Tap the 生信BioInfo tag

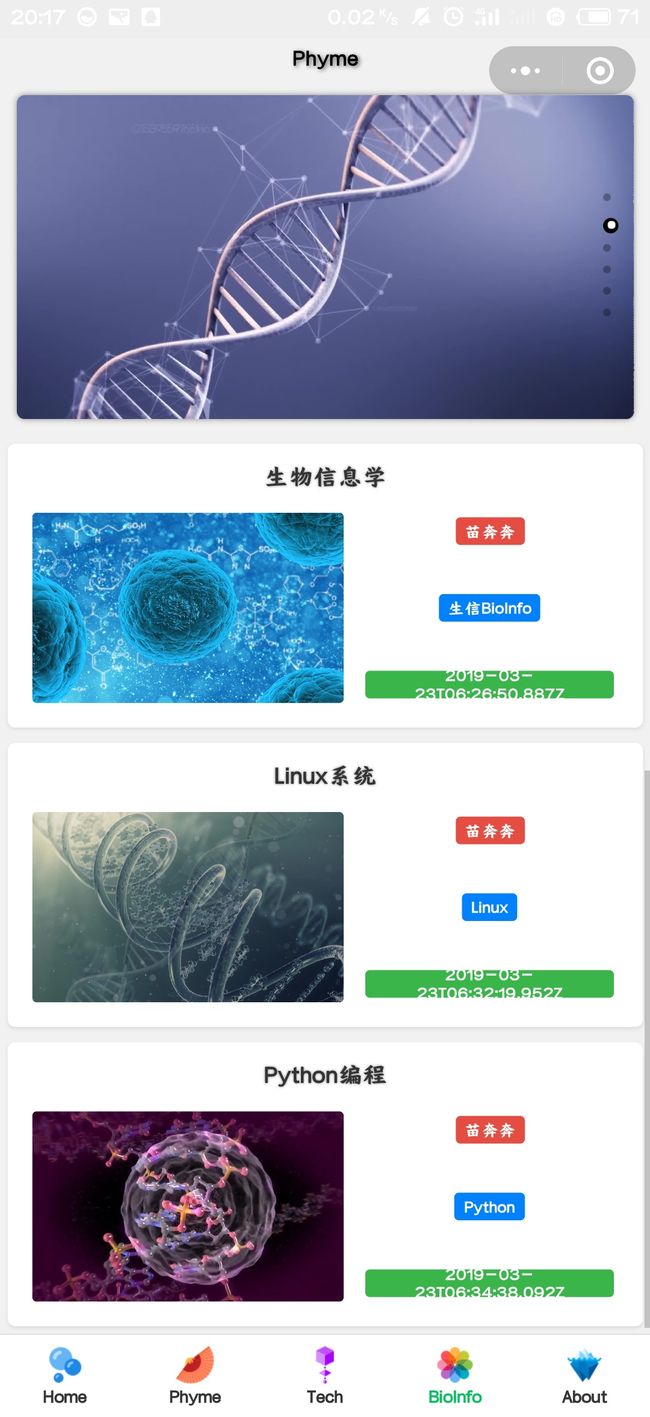click(x=489, y=608)
